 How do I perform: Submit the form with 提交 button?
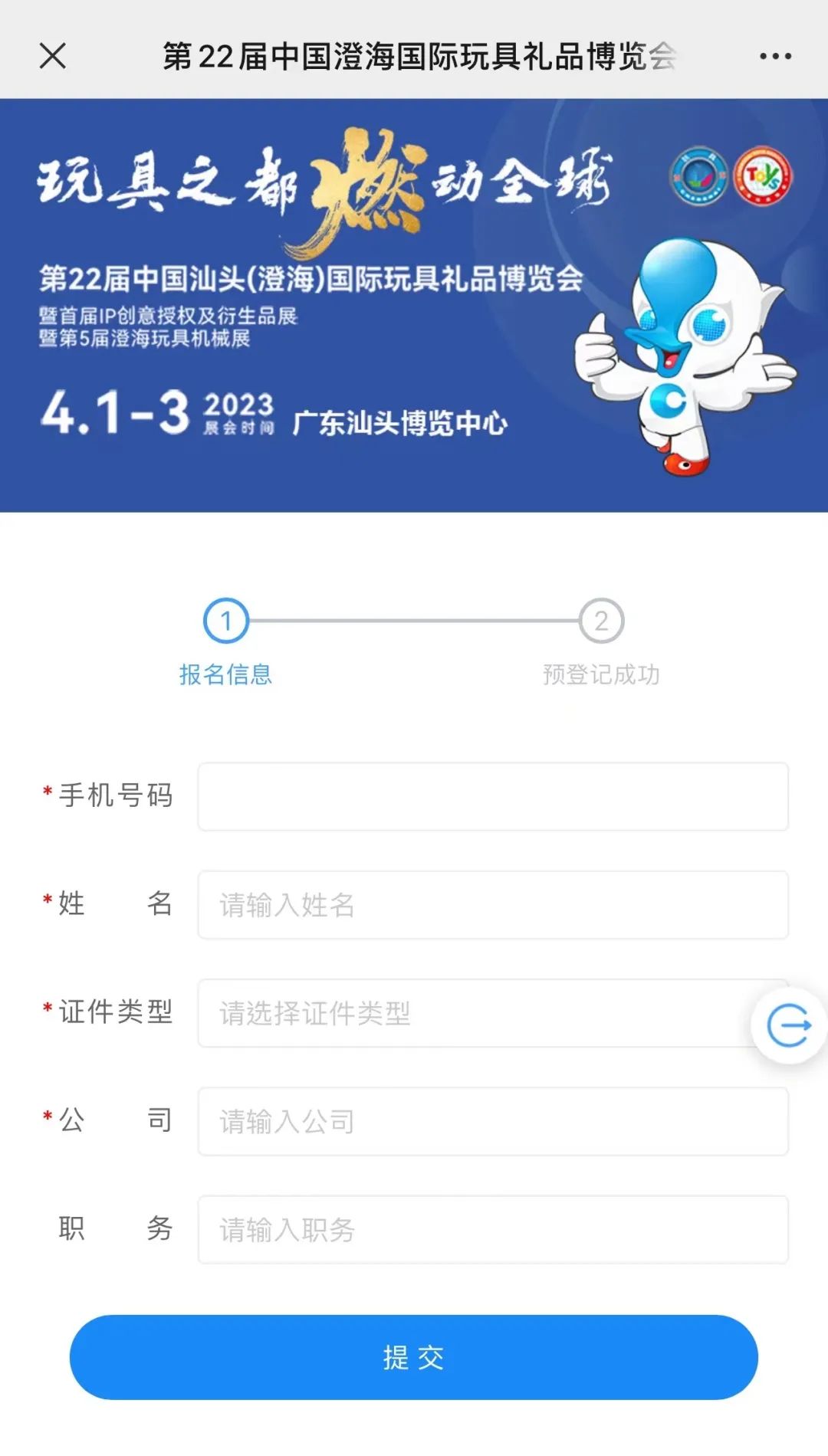414,1357
